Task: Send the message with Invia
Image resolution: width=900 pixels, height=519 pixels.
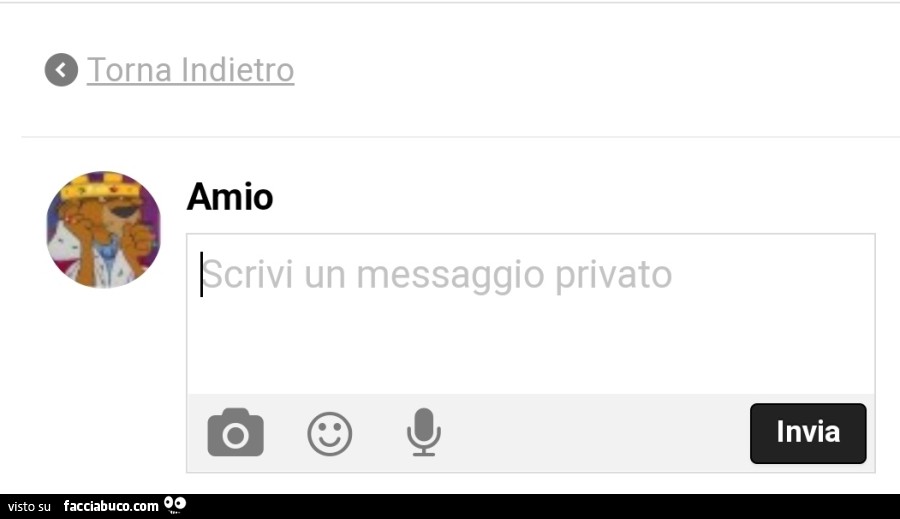Action: (x=808, y=433)
